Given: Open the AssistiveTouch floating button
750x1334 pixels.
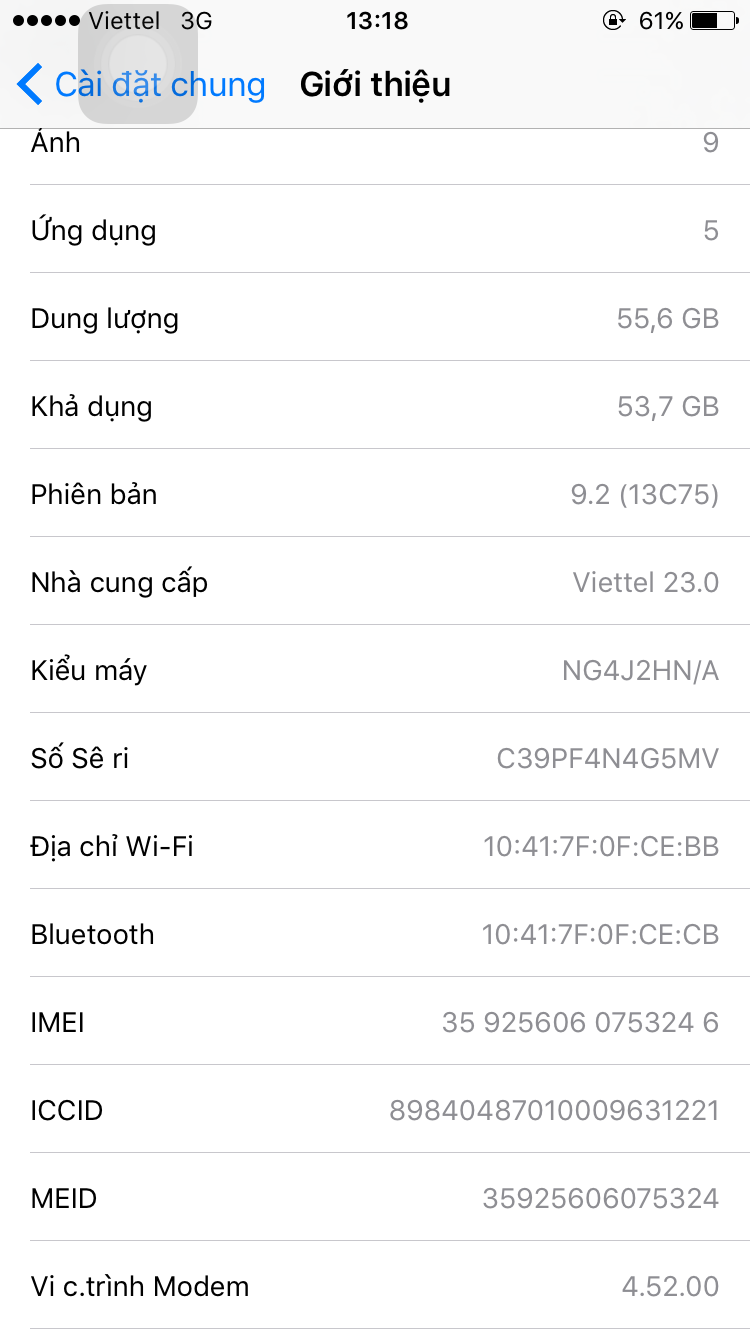Looking at the screenshot, I should point(137,63).
